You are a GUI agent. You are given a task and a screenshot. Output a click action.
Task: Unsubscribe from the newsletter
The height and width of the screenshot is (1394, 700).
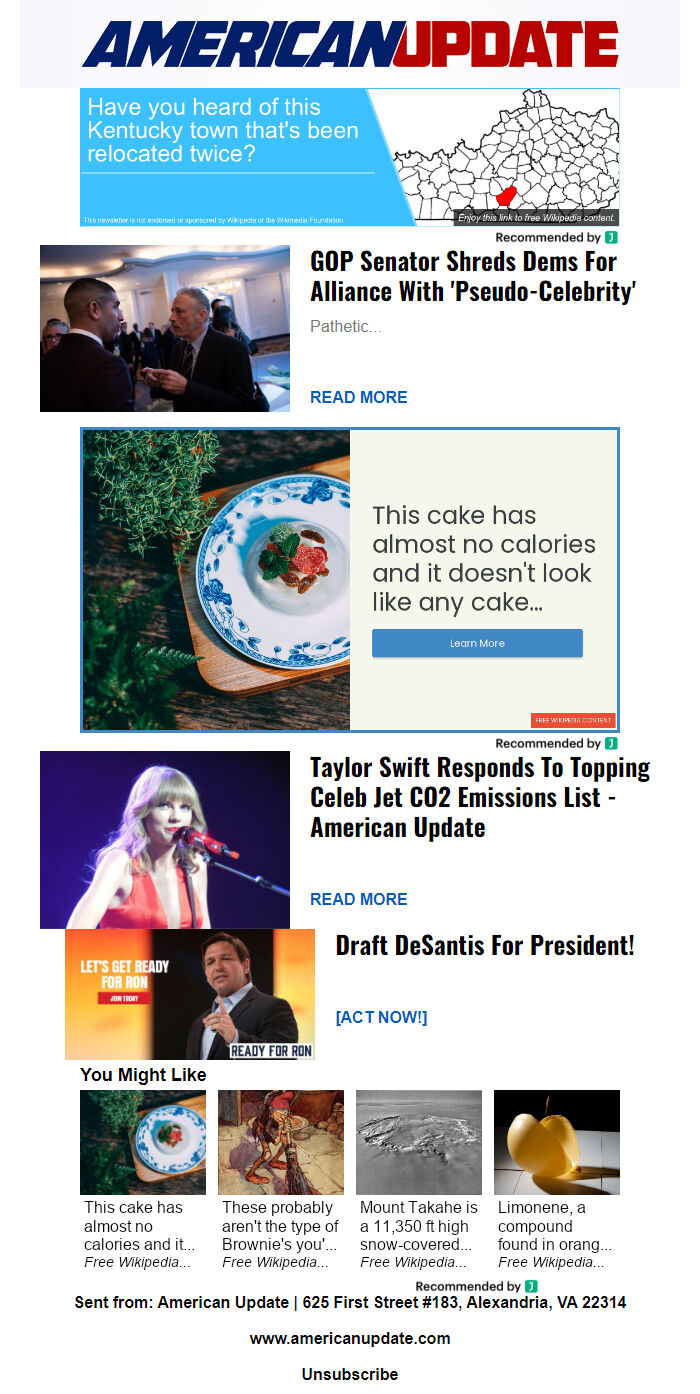tap(350, 1374)
